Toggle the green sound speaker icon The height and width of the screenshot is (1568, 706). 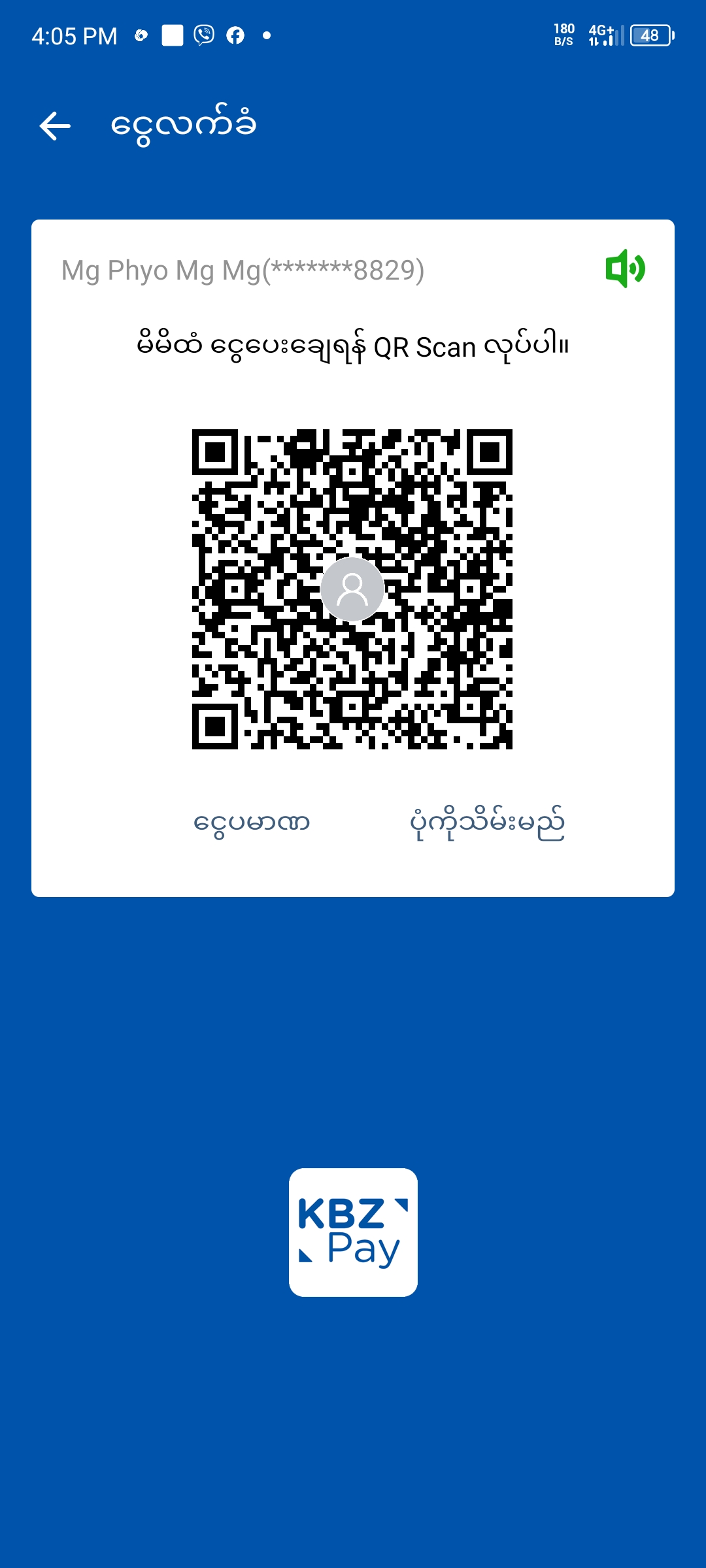point(625,269)
